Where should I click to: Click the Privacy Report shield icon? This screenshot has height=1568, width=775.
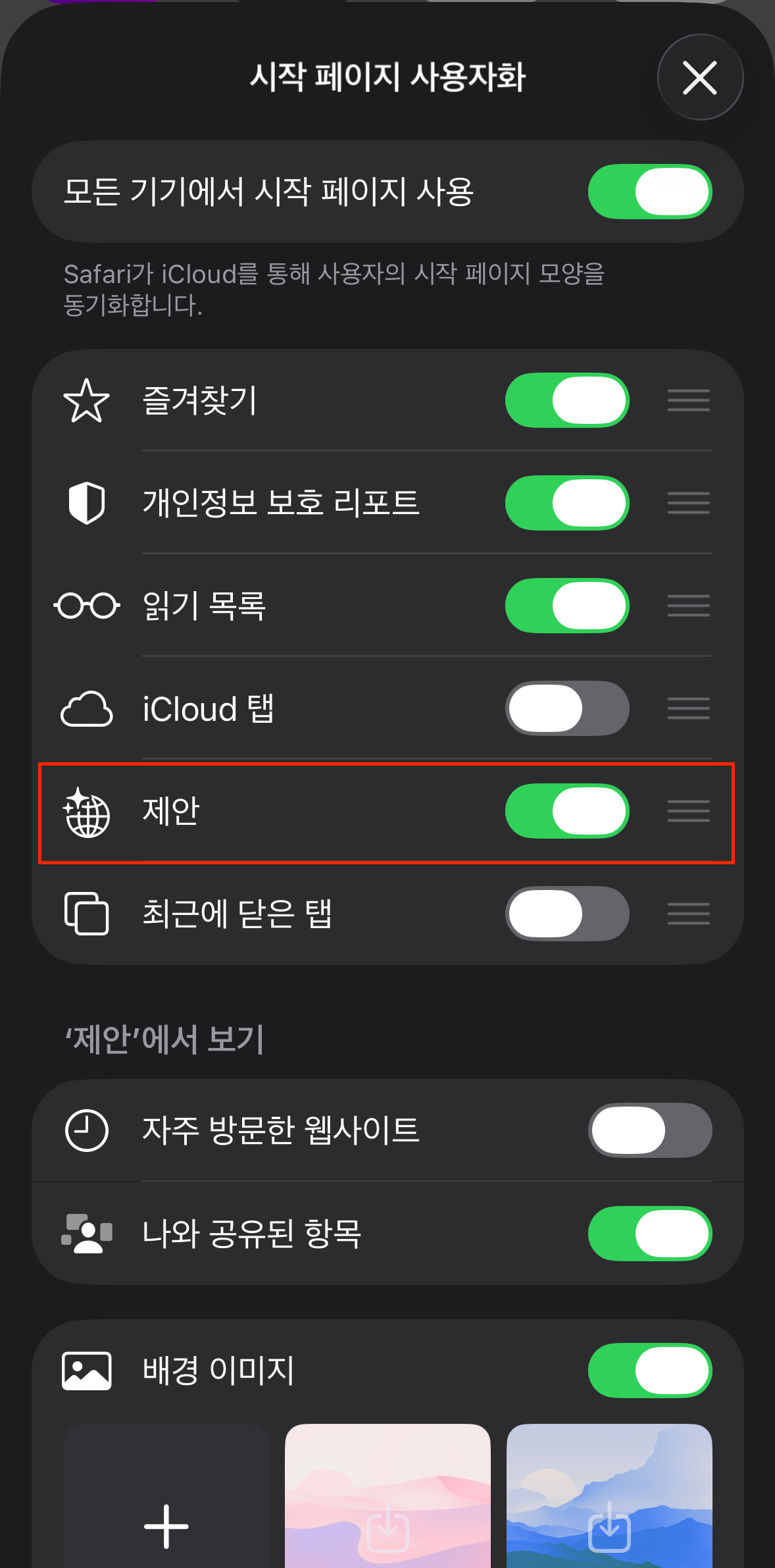pyautogui.click(x=86, y=504)
